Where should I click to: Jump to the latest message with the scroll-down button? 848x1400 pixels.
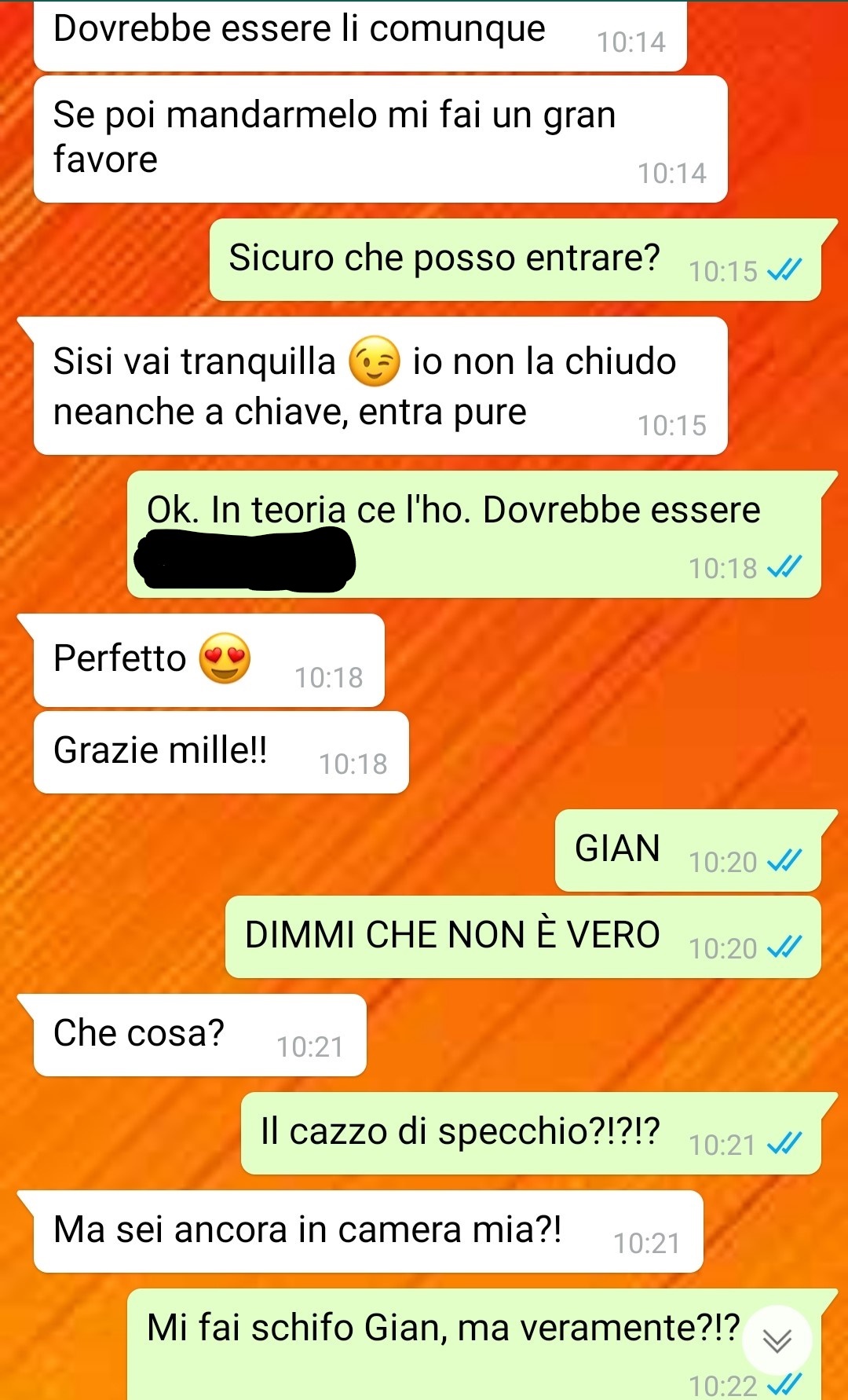pyautogui.click(x=777, y=1340)
